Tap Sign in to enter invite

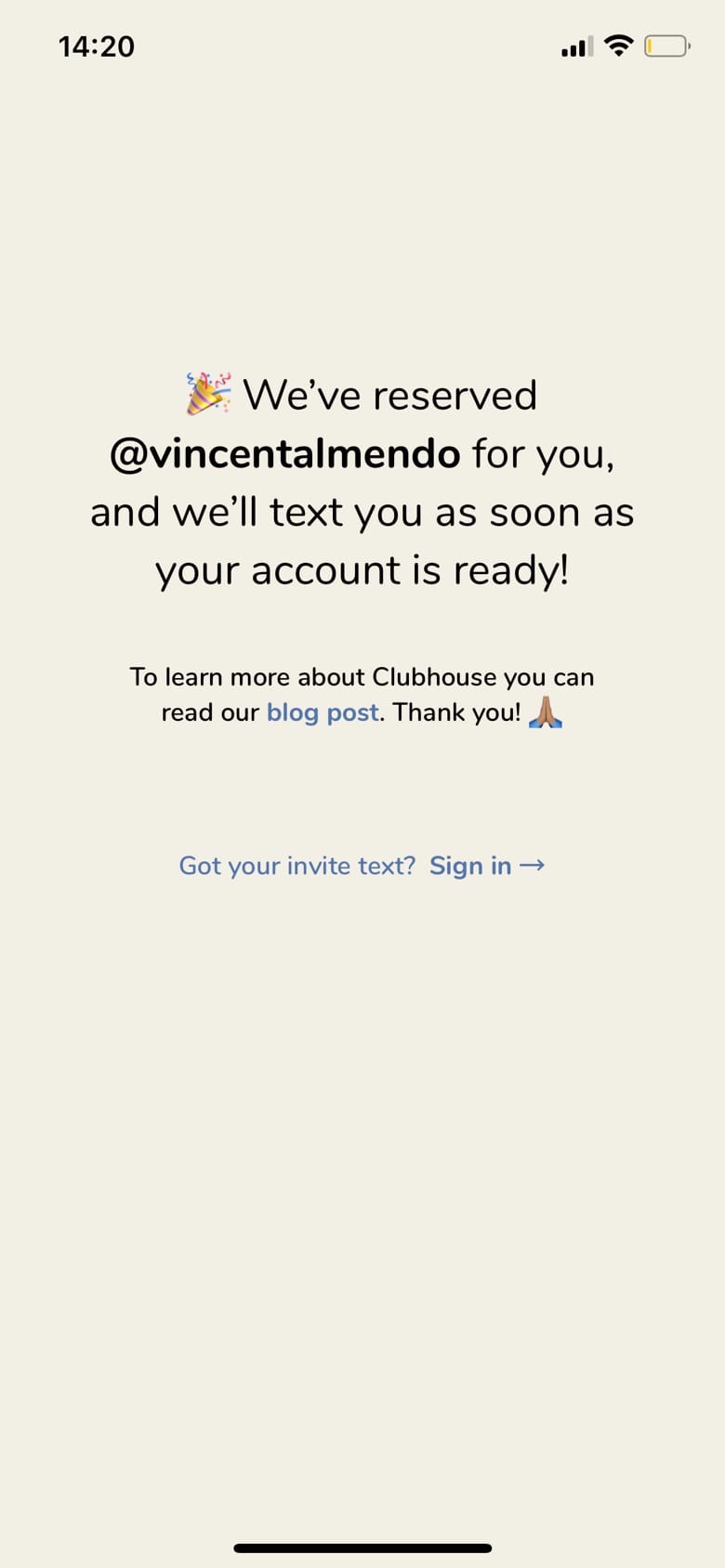point(485,866)
